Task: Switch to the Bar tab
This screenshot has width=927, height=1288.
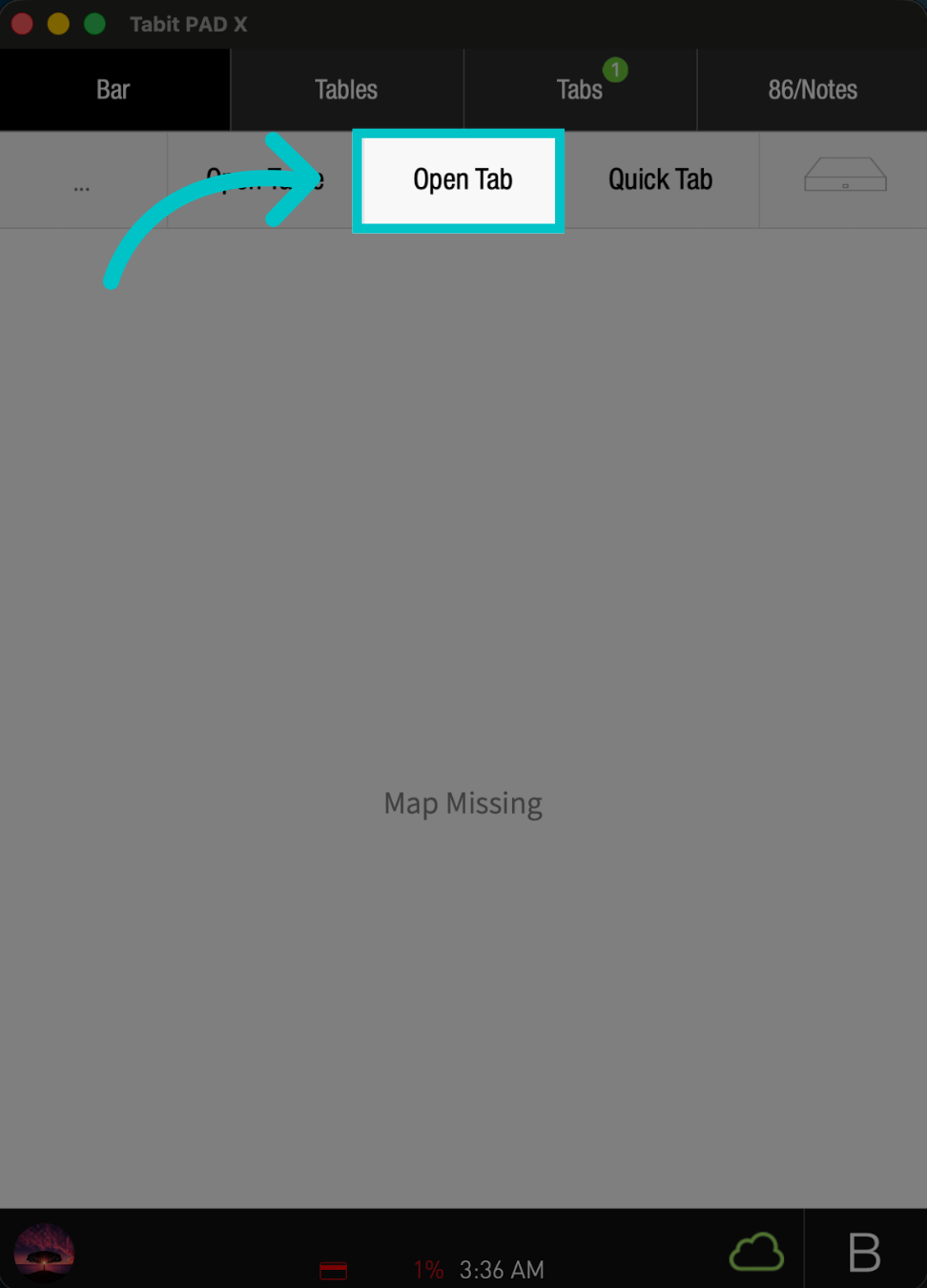Action: click(113, 90)
